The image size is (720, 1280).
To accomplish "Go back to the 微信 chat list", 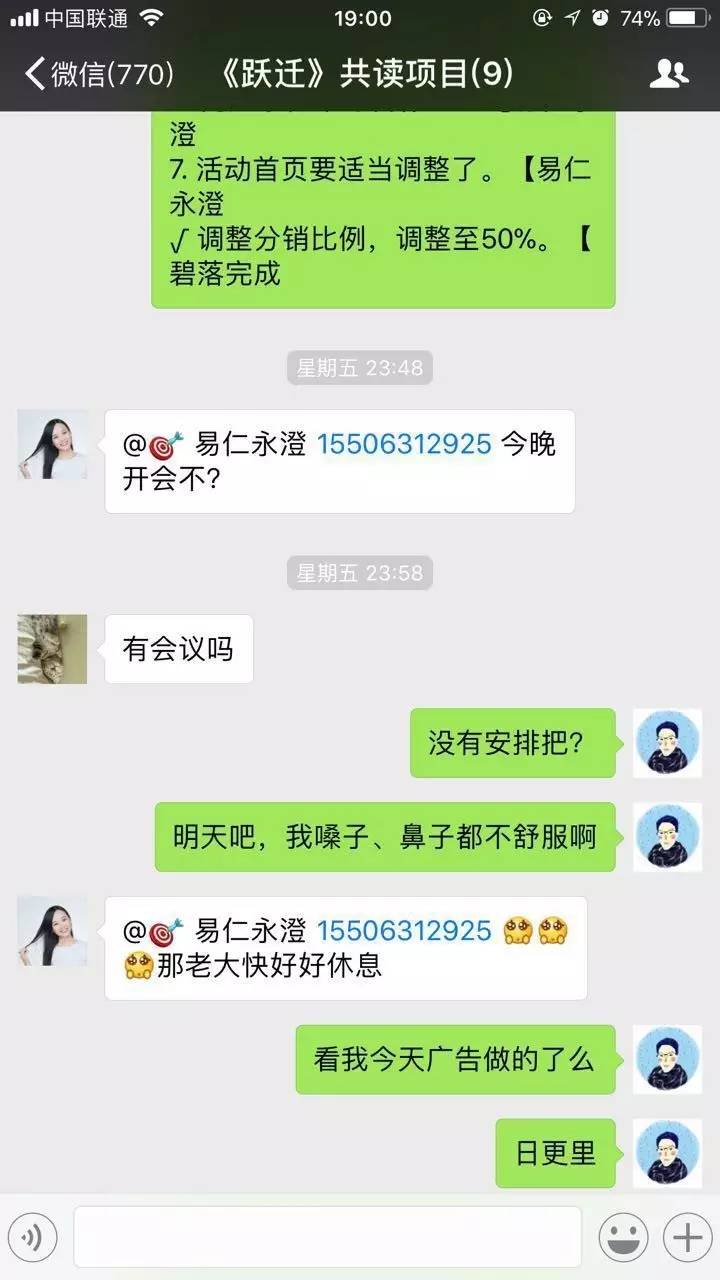I will tap(98, 73).
